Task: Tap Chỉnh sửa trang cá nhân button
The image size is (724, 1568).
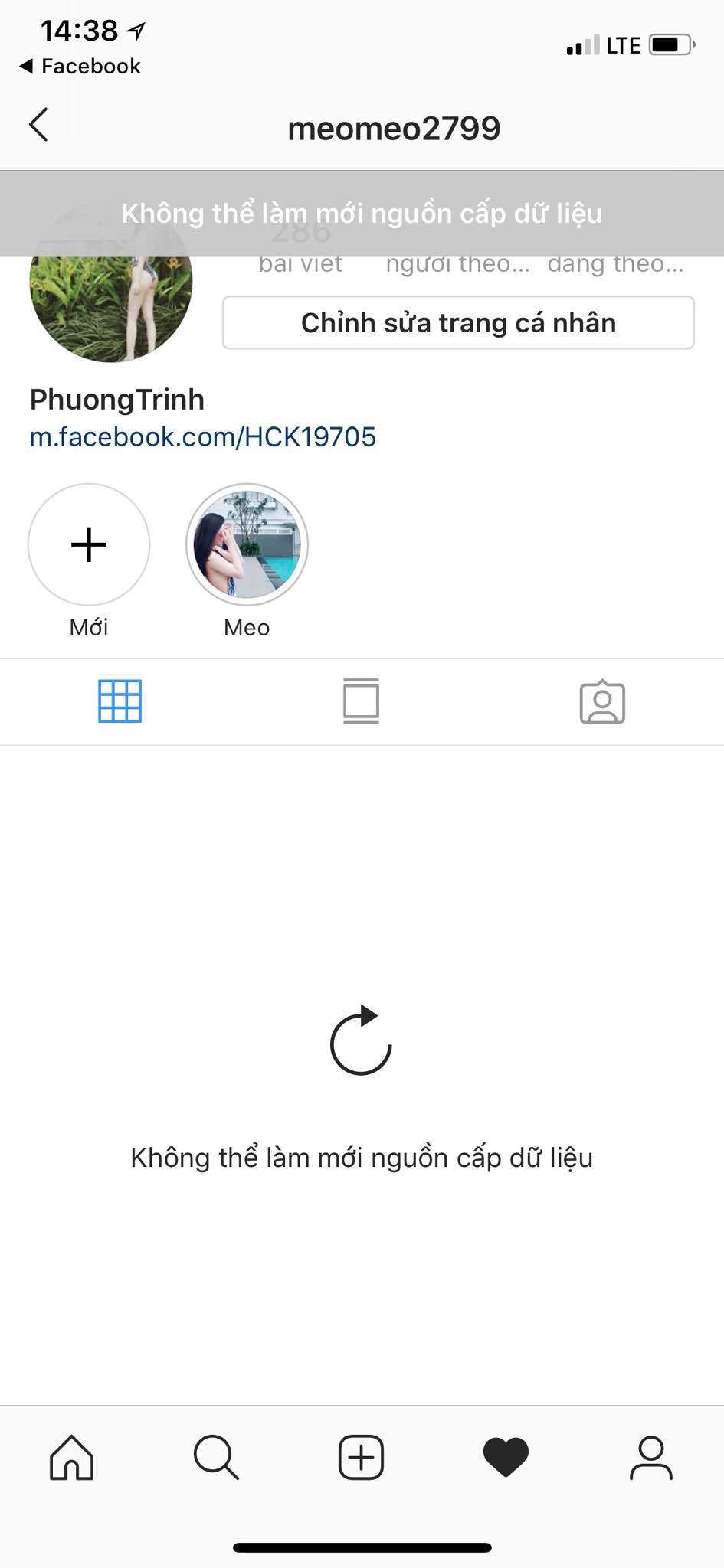Action: click(x=458, y=323)
